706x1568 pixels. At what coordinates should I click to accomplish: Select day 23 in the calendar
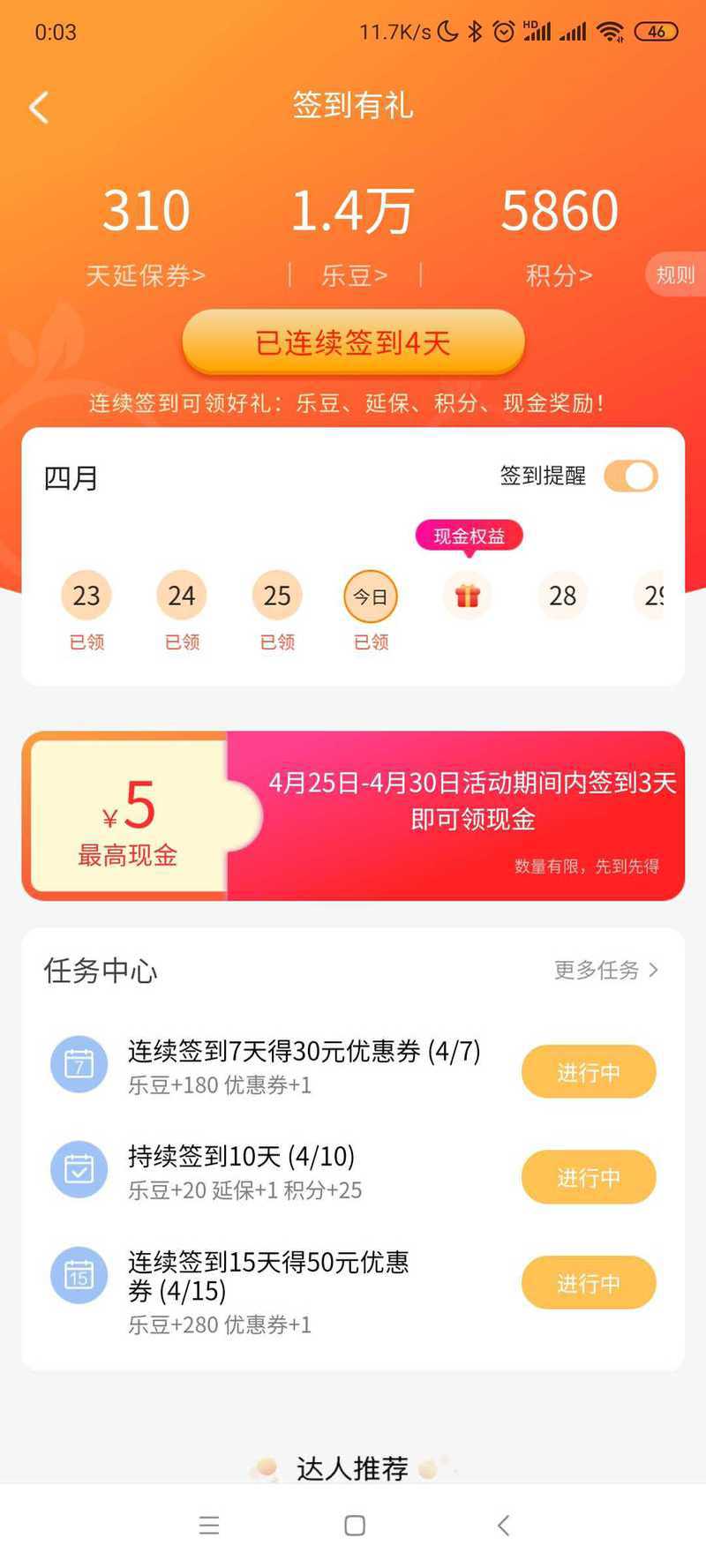[86, 596]
